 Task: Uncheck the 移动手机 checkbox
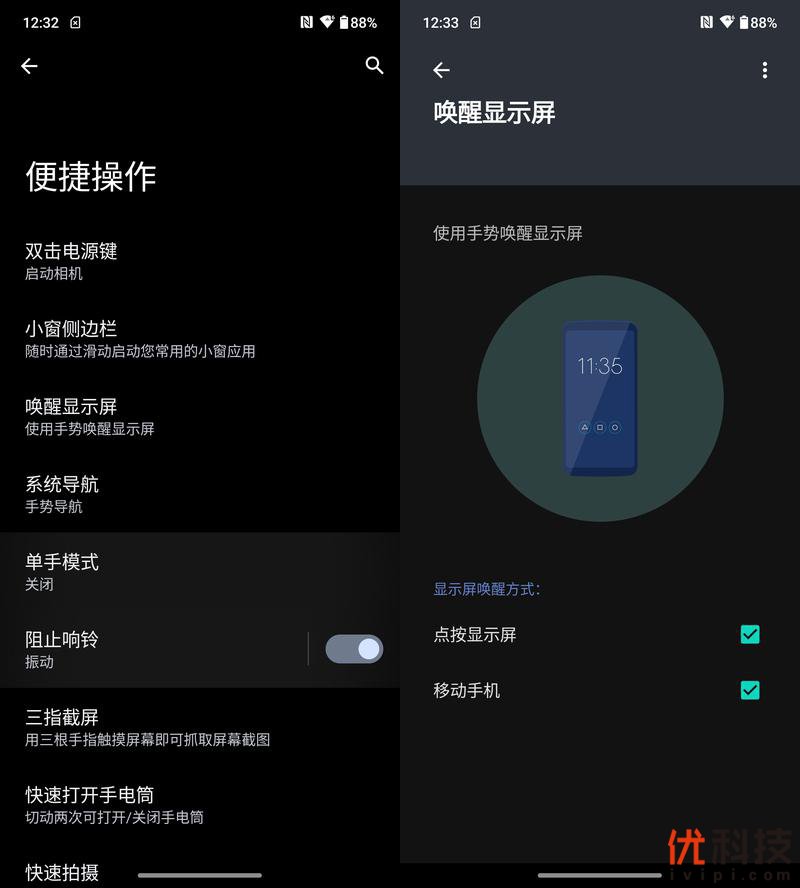750,690
